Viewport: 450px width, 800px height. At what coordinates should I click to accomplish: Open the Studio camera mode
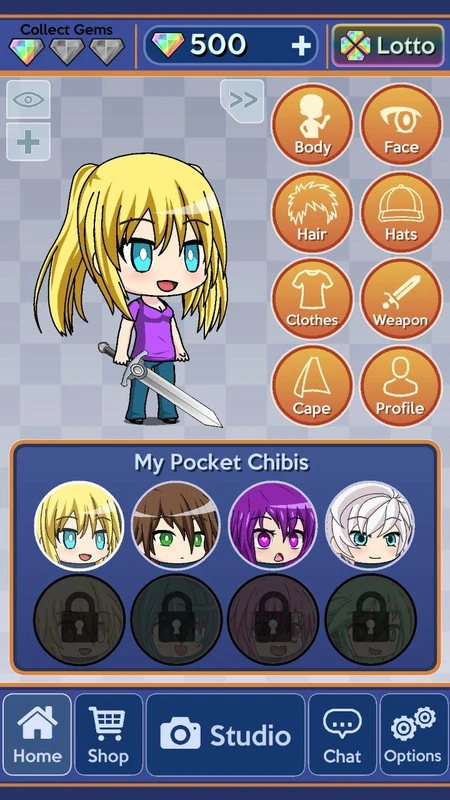tap(226, 735)
